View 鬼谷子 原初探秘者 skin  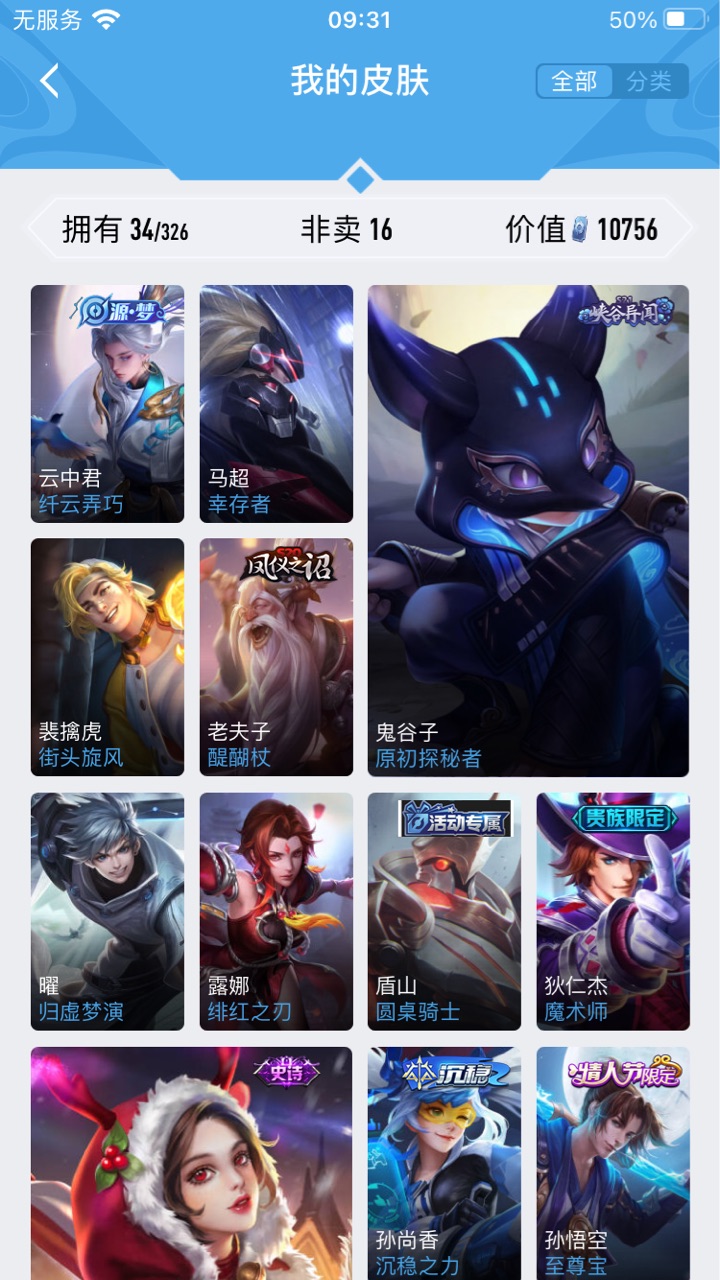click(528, 530)
